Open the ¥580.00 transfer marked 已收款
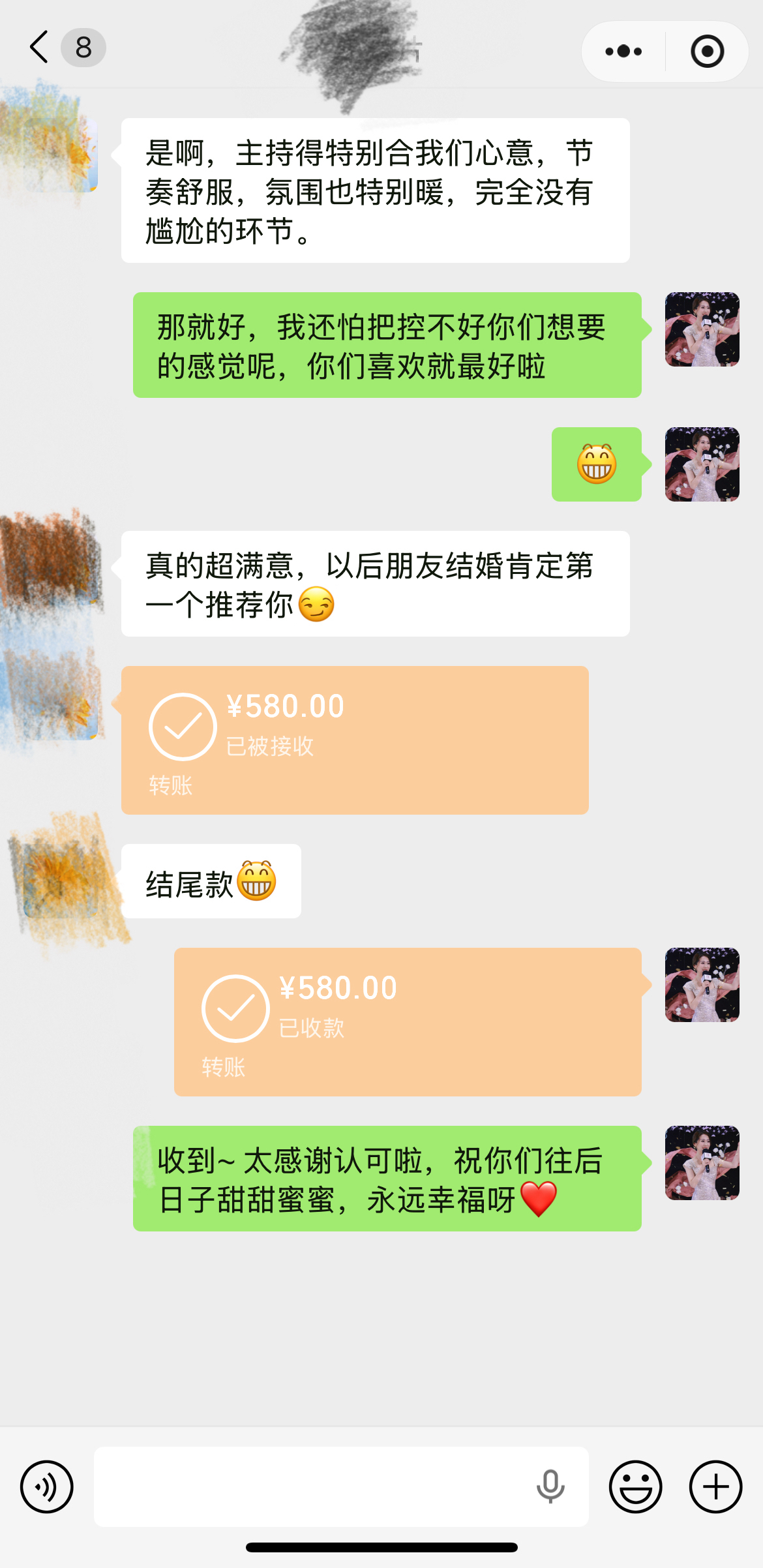Viewport: 763px width, 1568px height. click(x=408, y=1021)
